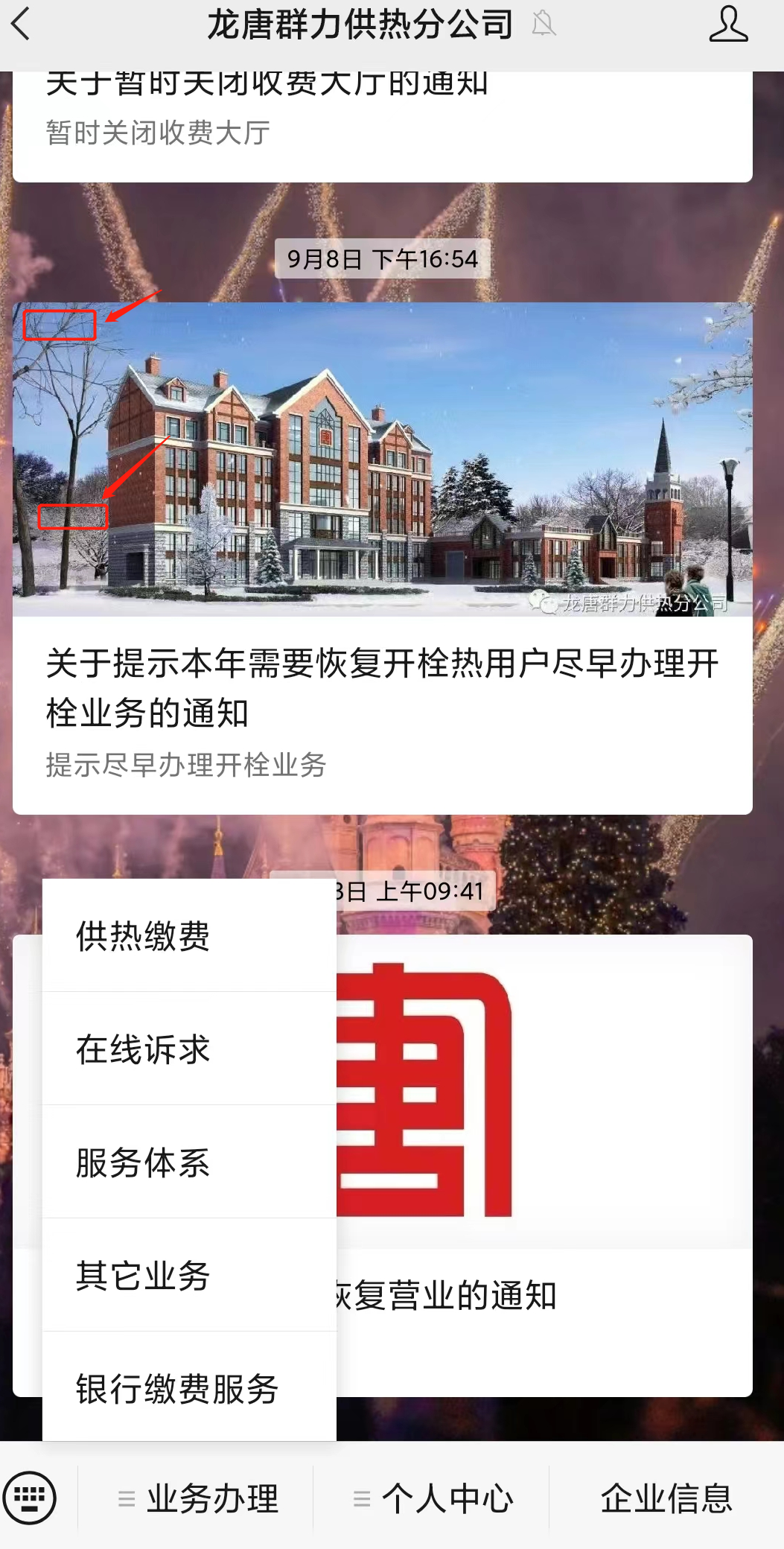Open 银行缴费服务 from the menu
The height and width of the screenshot is (1549, 784).
coord(189,1389)
